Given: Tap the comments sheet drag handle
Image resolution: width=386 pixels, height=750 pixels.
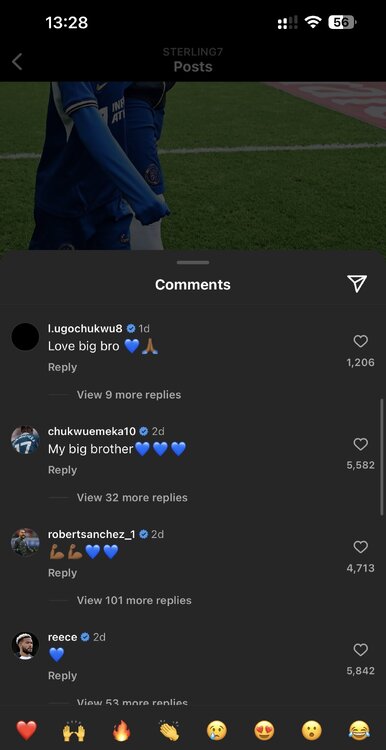Looking at the screenshot, I should pyautogui.click(x=193, y=263).
